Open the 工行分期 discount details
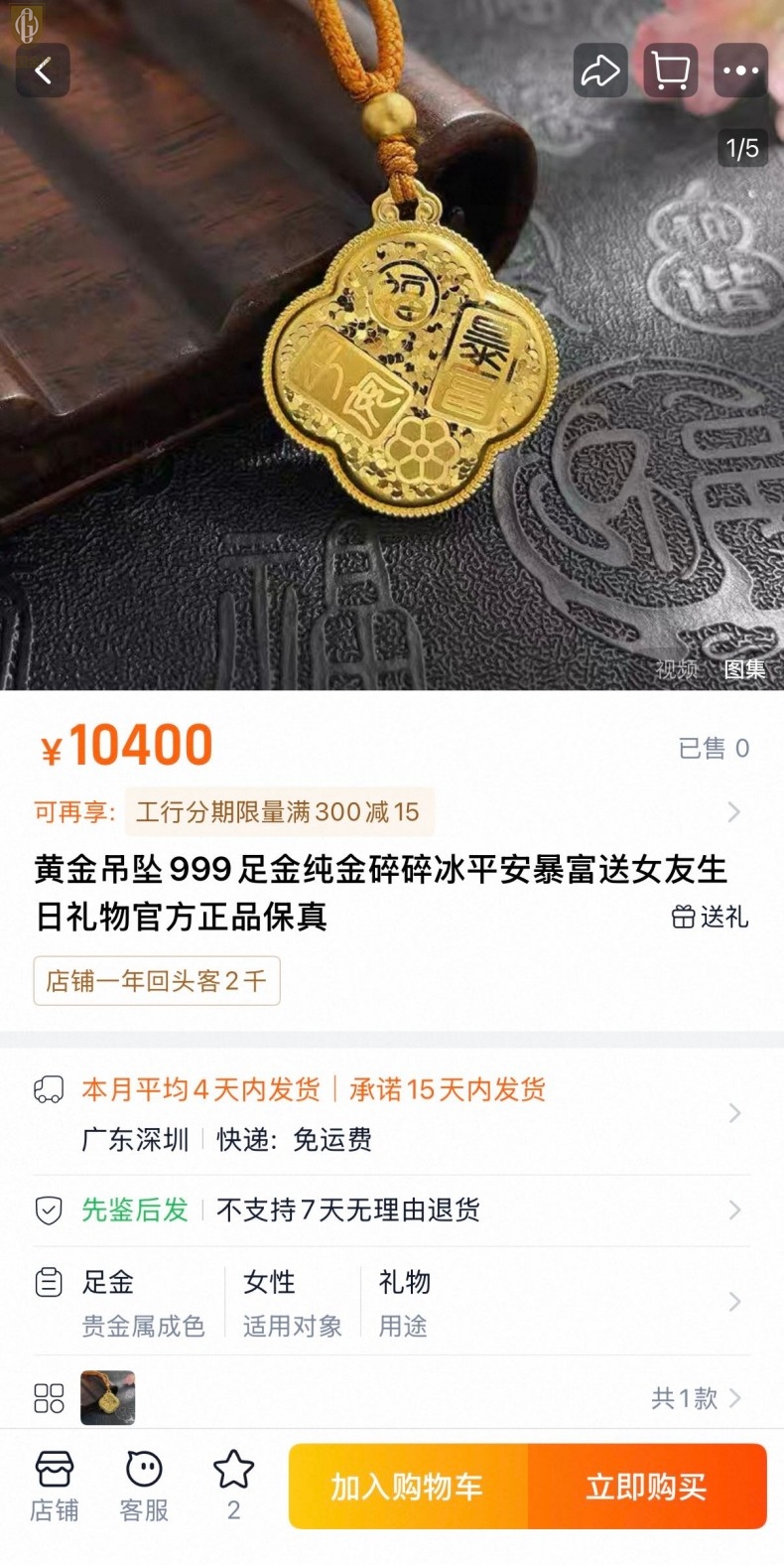Screen dimensions: 784x1565 392,812
